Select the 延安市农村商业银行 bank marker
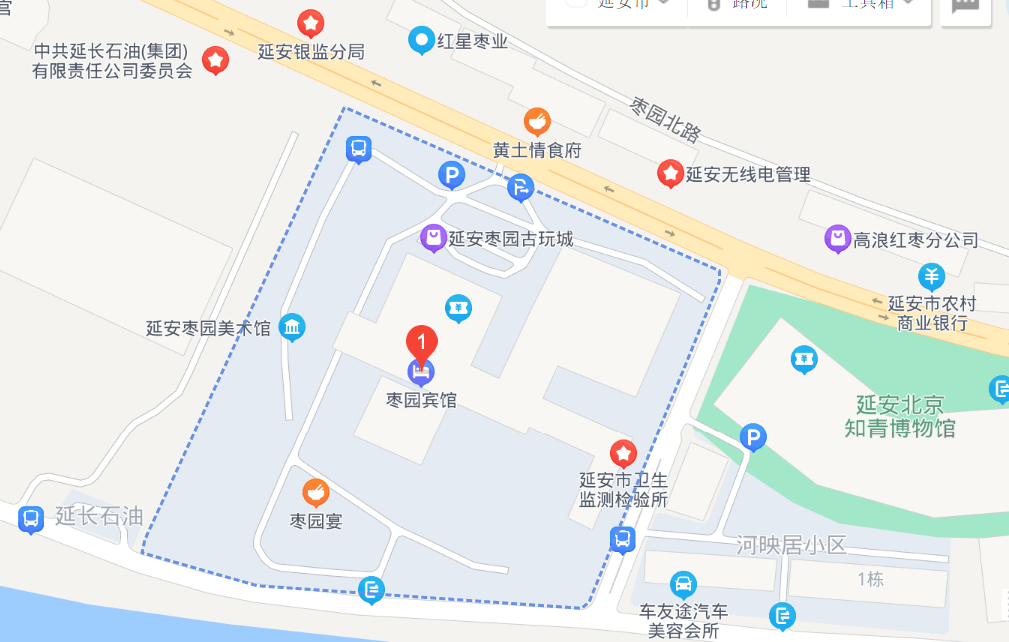Screen dimensions: 1009x642 click(x=932, y=276)
